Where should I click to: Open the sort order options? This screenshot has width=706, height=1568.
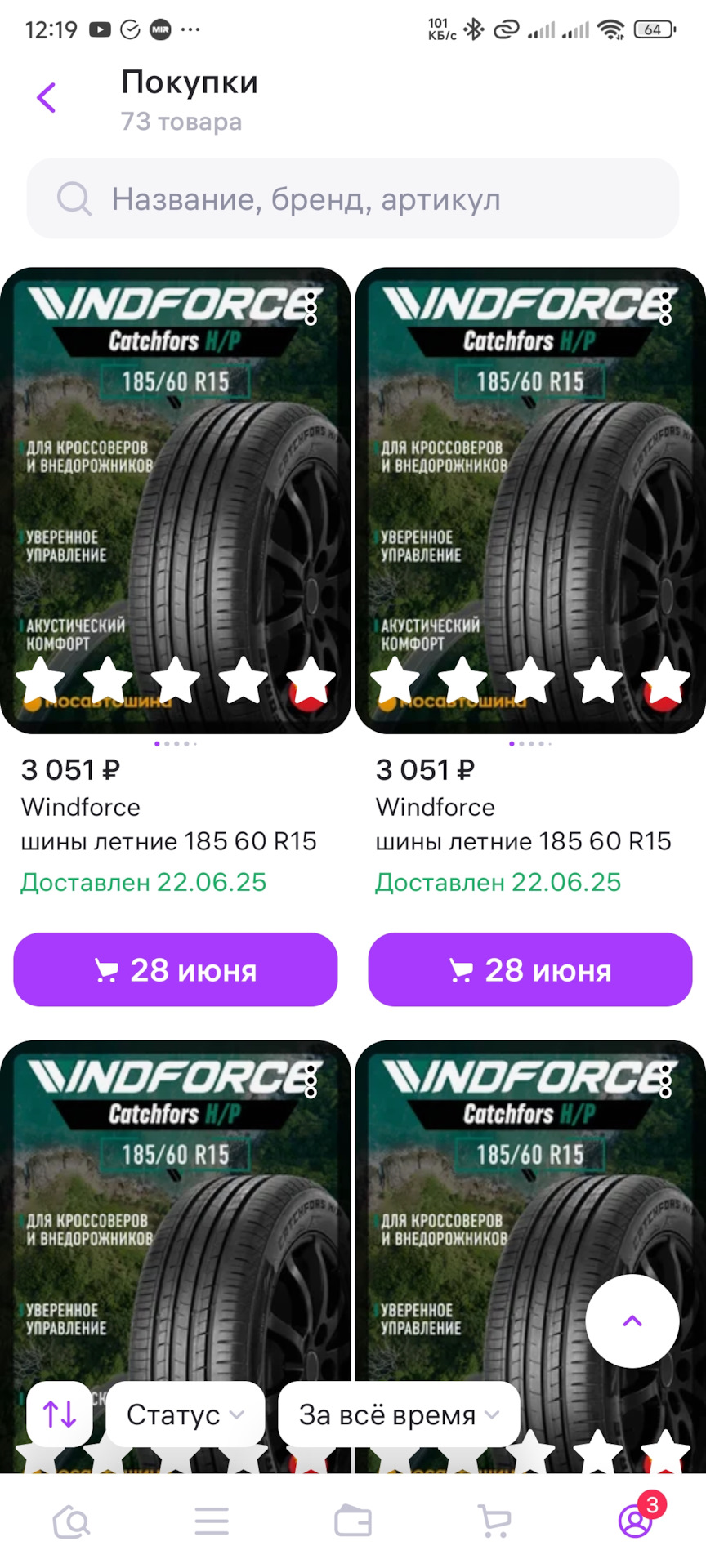(x=59, y=1414)
